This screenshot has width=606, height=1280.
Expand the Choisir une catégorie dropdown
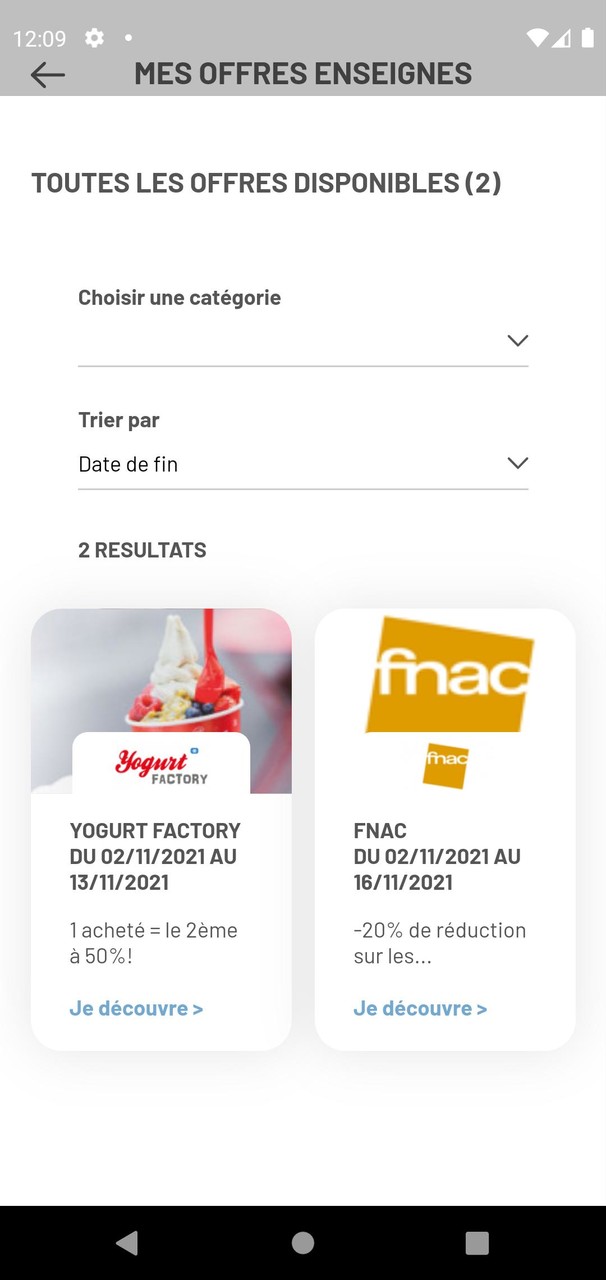(303, 341)
